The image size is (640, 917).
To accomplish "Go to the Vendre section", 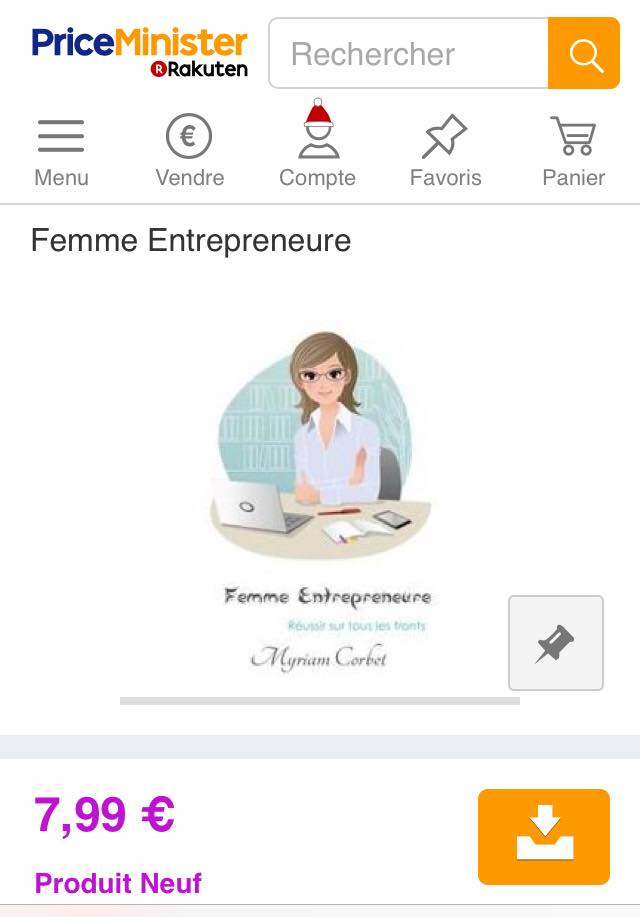I will coord(189,151).
